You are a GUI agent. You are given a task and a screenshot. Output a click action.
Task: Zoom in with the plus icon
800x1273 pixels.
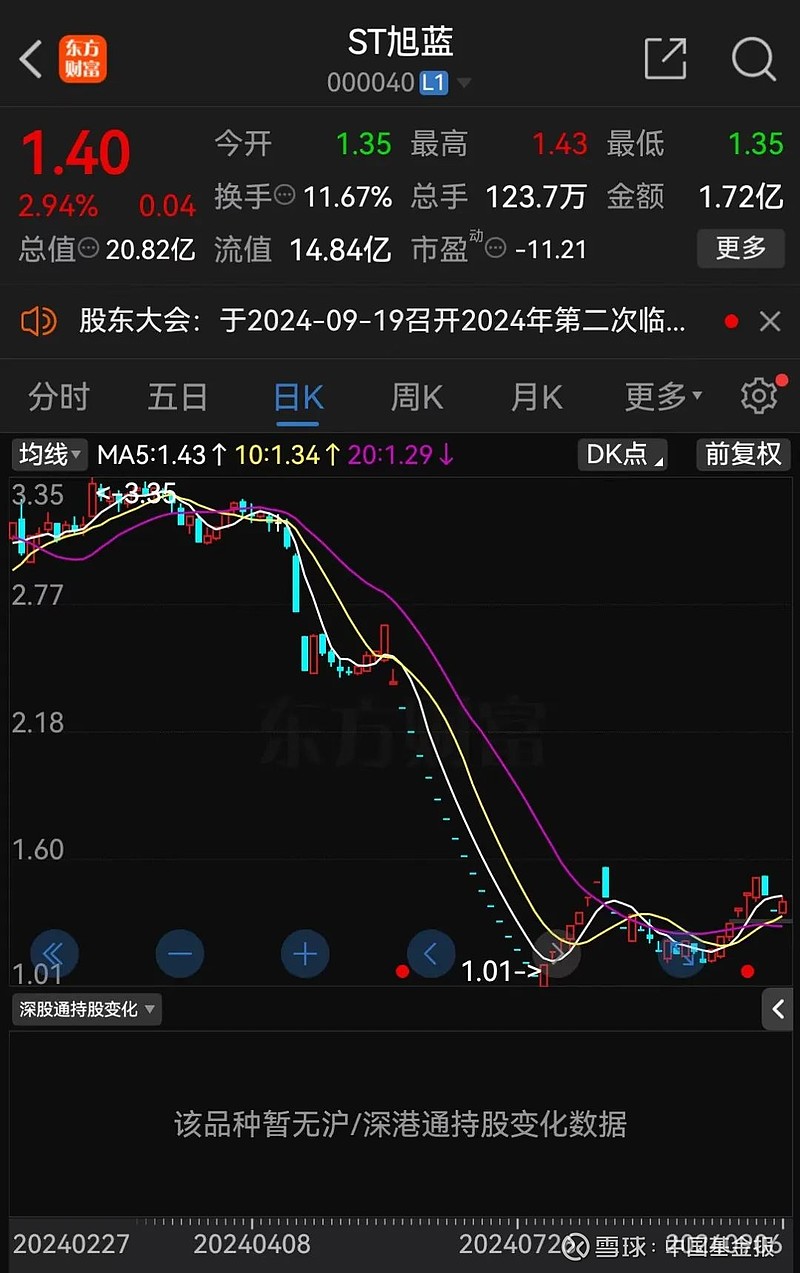click(x=305, y=954)
